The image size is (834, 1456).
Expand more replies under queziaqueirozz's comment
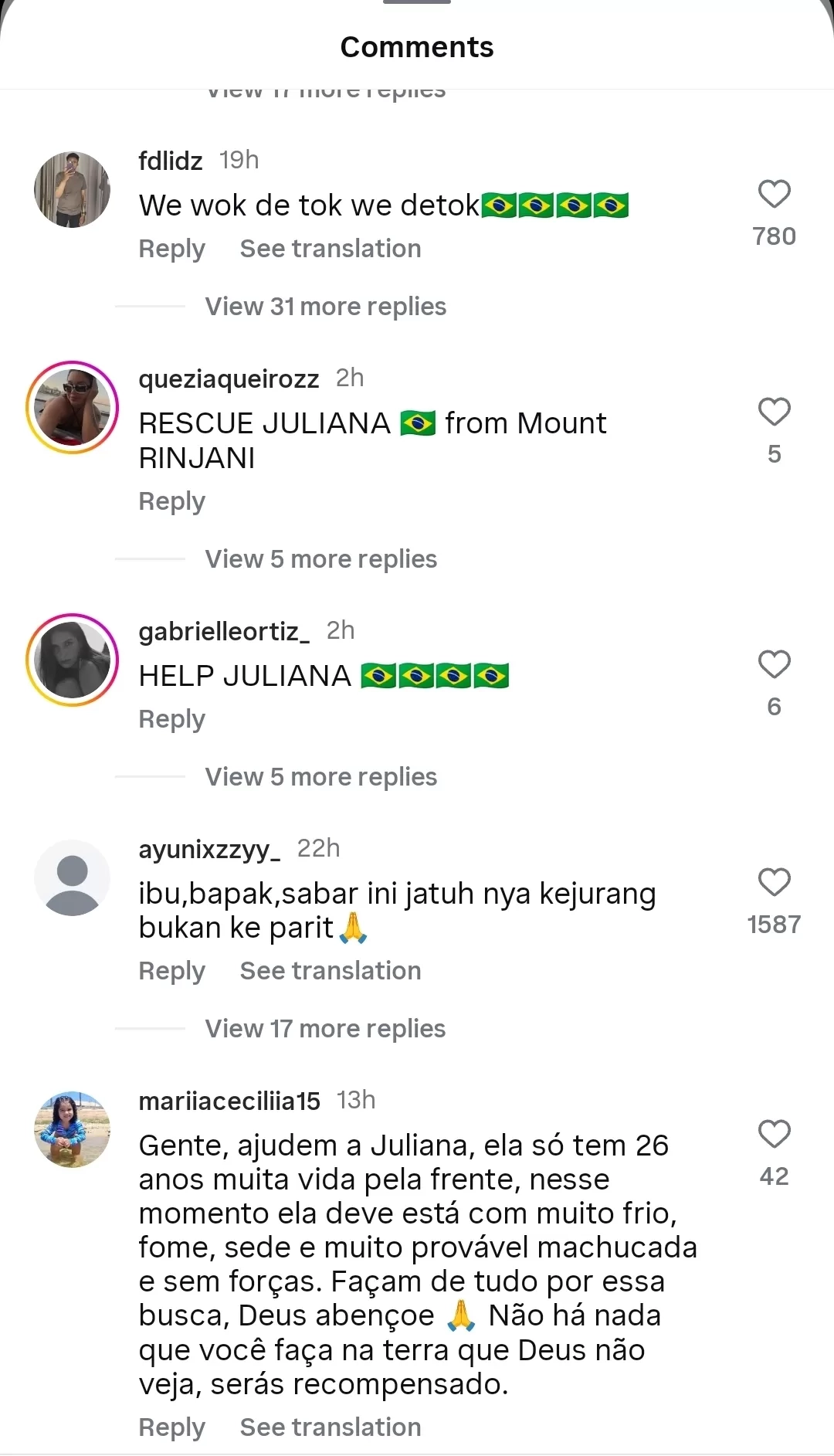click(x=320, y=559)
